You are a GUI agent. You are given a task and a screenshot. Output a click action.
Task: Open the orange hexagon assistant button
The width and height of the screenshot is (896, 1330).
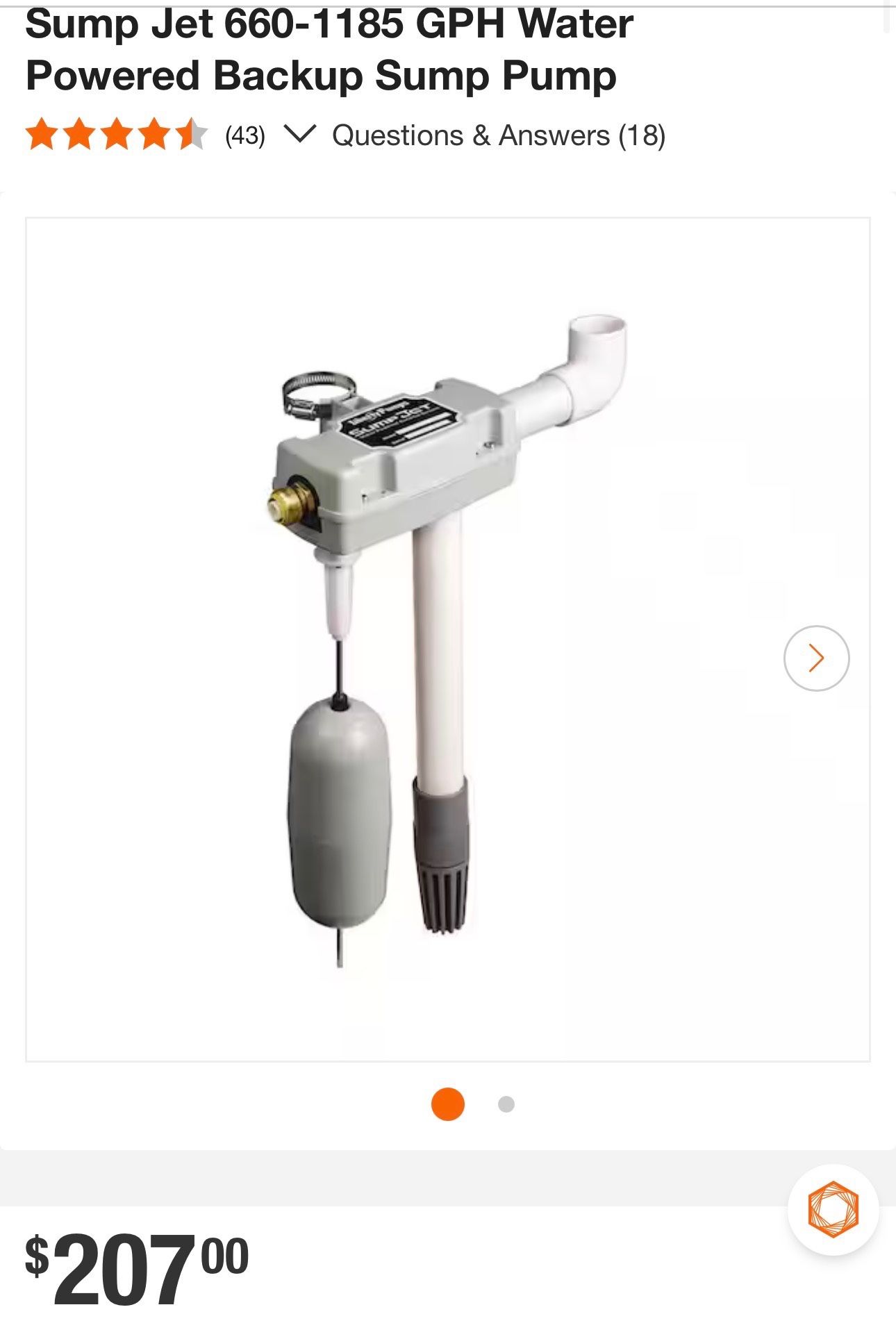pyautogui.click(x=833, y=1209)
